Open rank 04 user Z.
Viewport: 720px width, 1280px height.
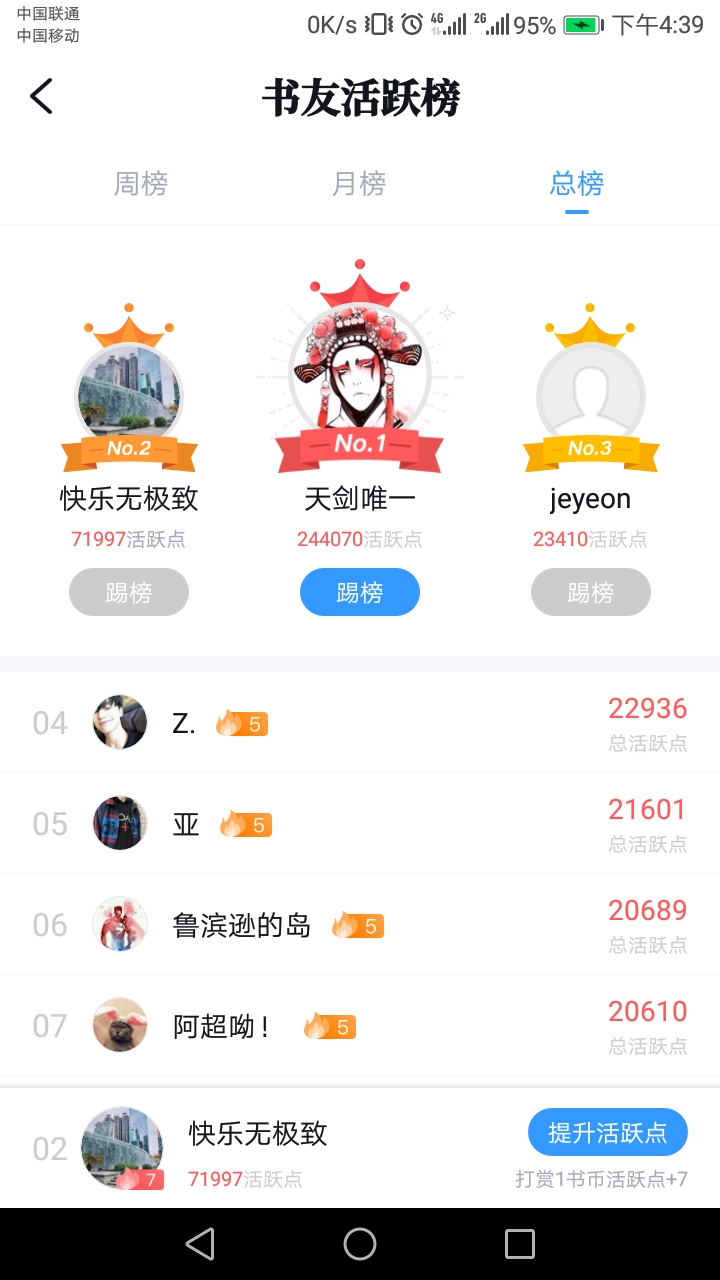pyautogui.click(x=184, y=723)
